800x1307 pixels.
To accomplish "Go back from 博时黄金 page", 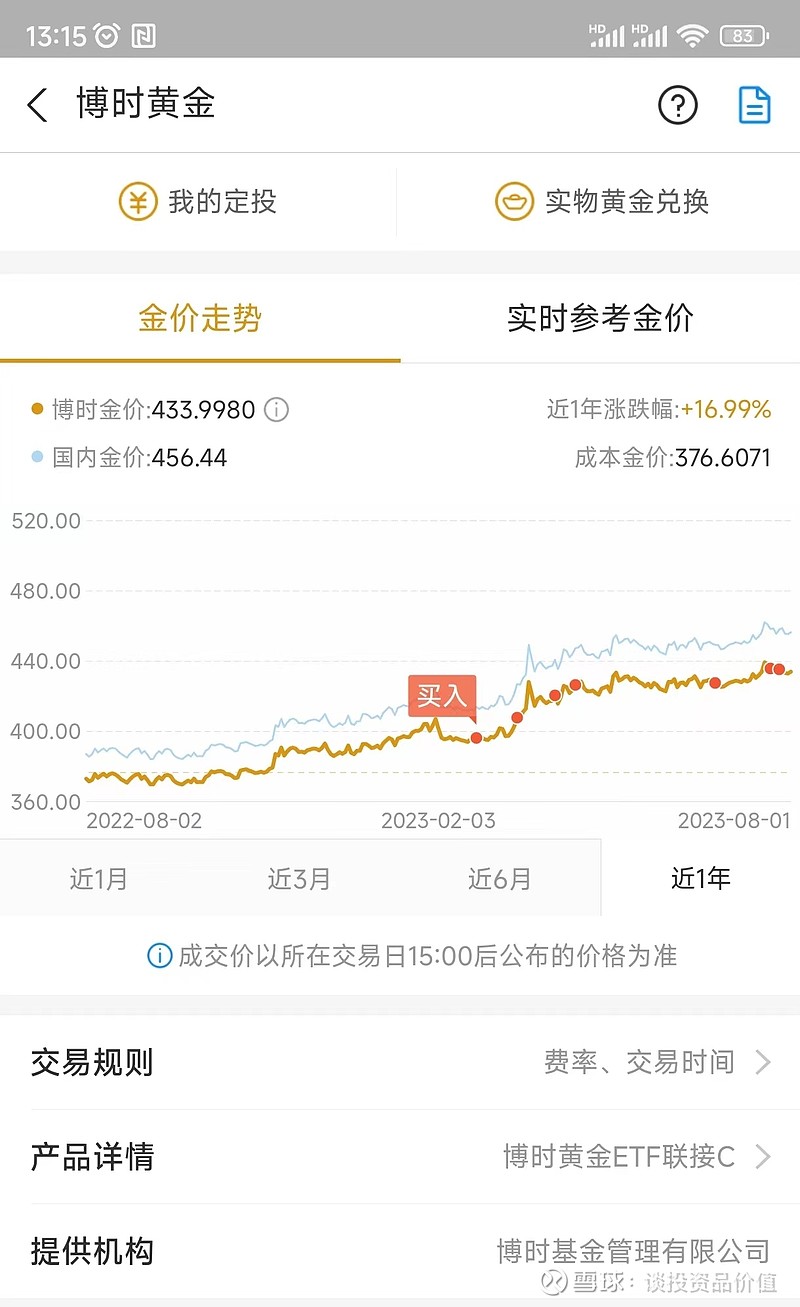I will point(38,105).
